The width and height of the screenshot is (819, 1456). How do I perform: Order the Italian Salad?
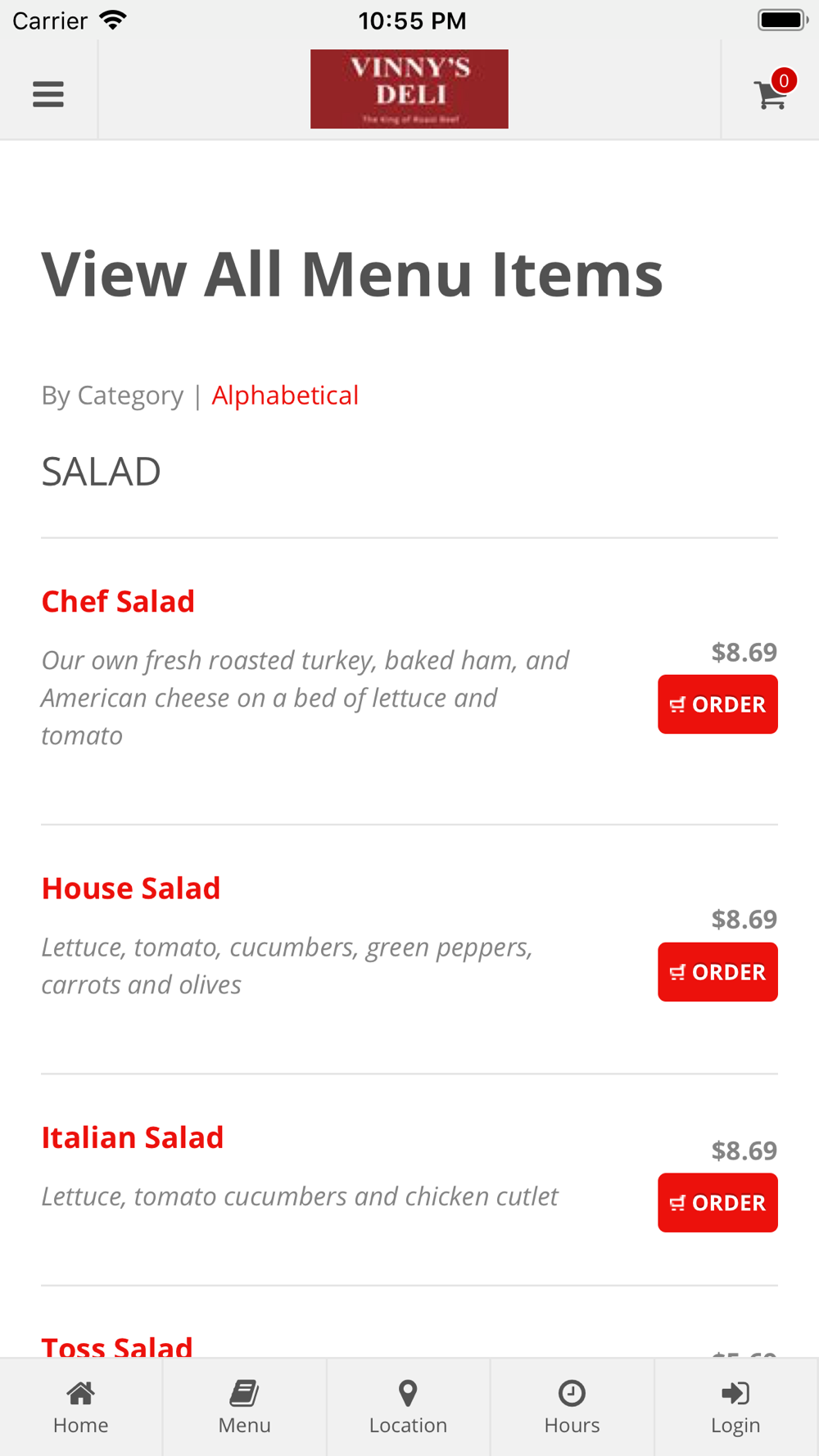click(x=717, y=1203)
